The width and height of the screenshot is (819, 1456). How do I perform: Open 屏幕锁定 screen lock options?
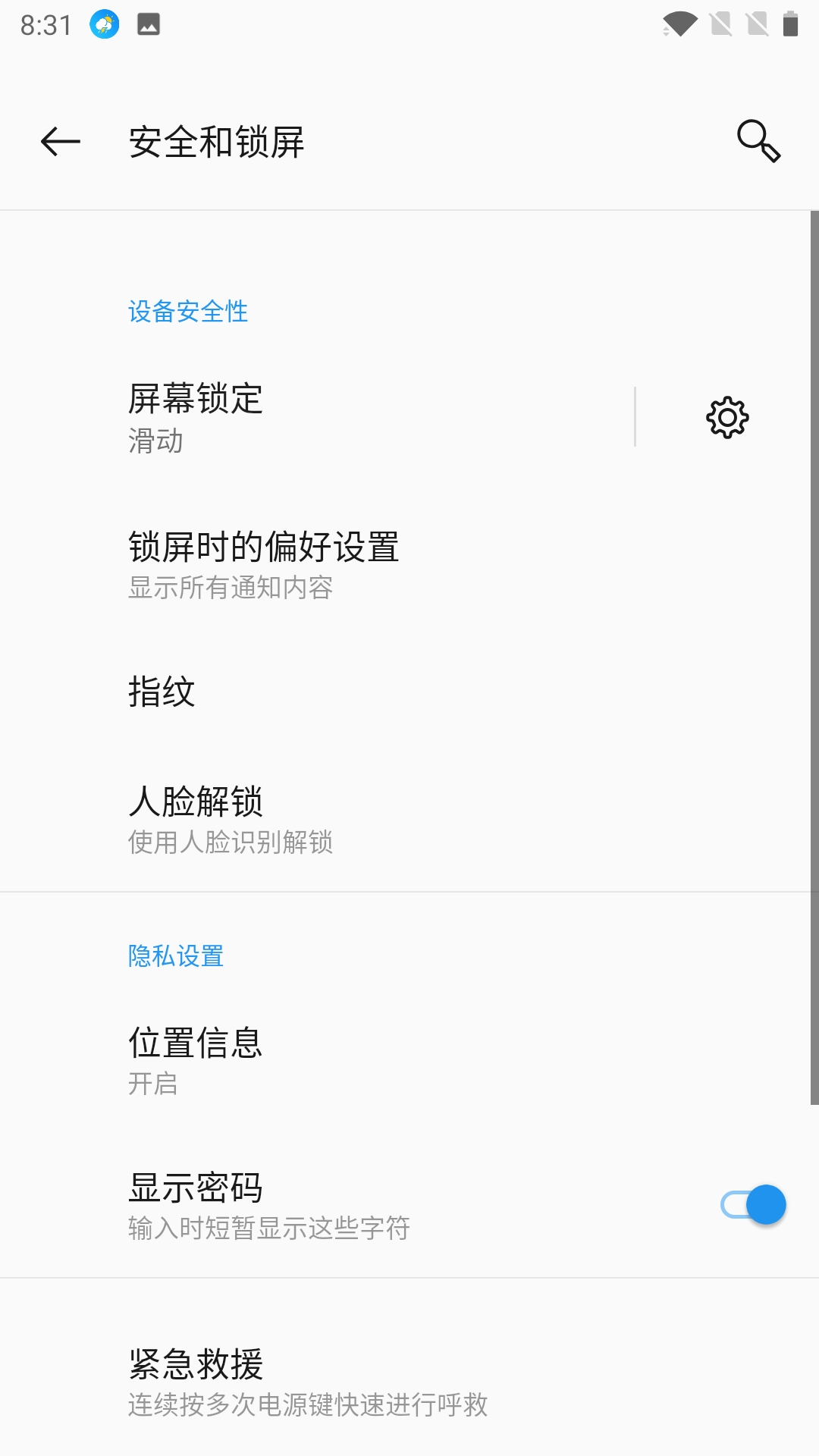341,417
